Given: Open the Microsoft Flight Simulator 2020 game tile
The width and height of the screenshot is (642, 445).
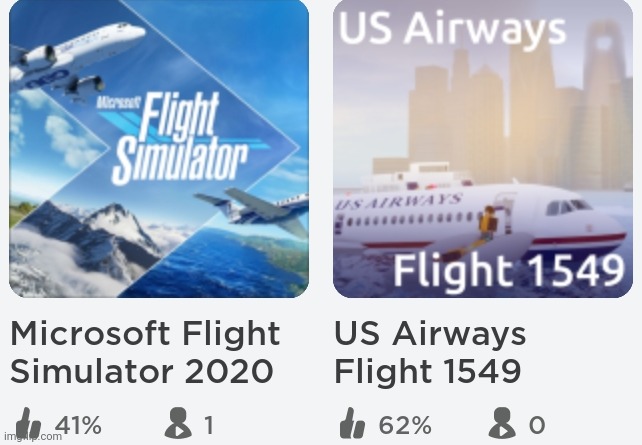Looking at the screenshot, I should (x=159, y=150).
